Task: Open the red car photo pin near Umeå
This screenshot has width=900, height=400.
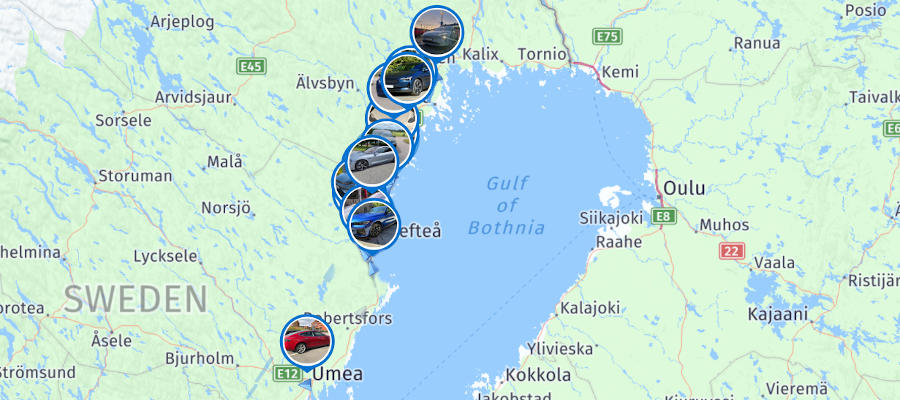Action: (x=306, y=341)
